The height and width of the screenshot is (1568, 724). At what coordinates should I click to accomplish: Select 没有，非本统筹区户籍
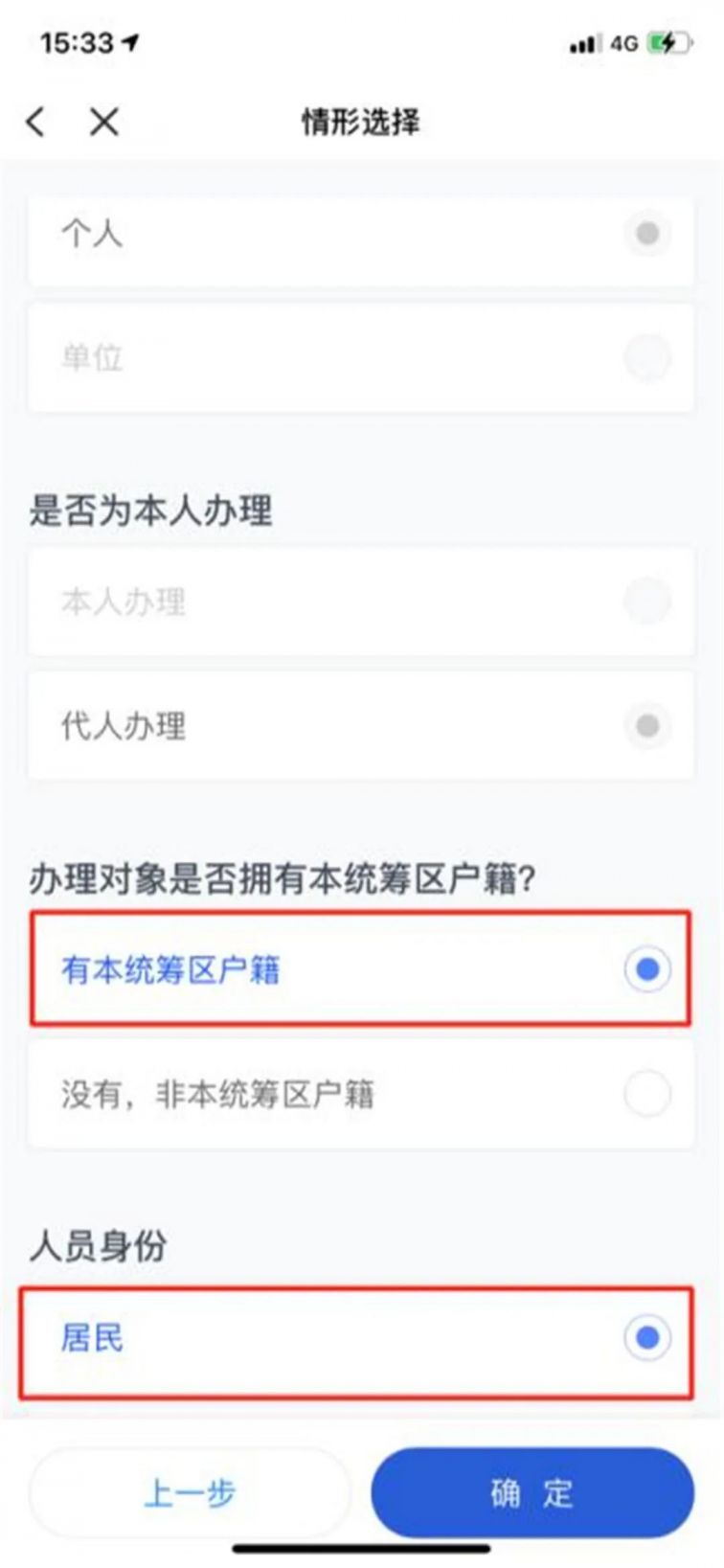(361, 1094)
